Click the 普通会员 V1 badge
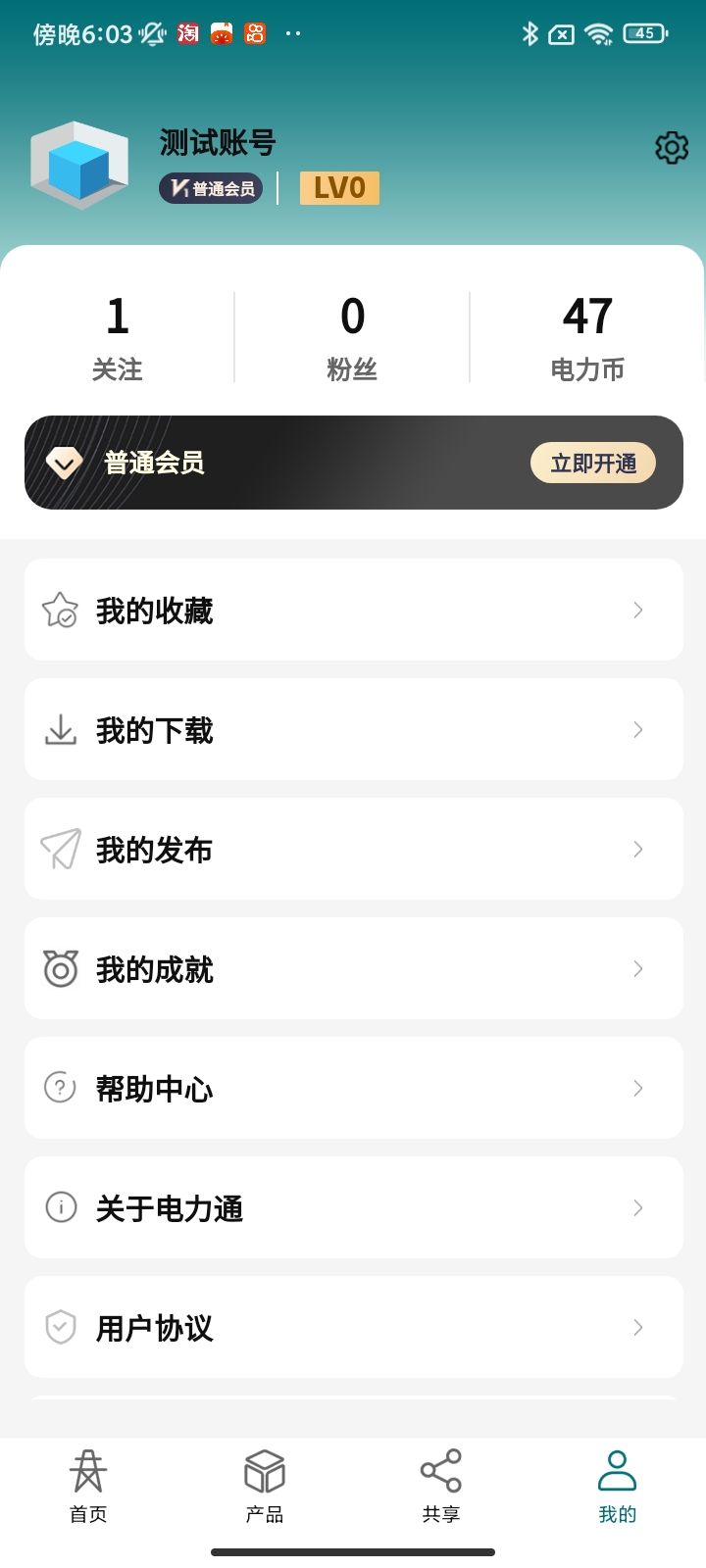The width and height of the screenshot is (706, 1568). click(210, 188)
